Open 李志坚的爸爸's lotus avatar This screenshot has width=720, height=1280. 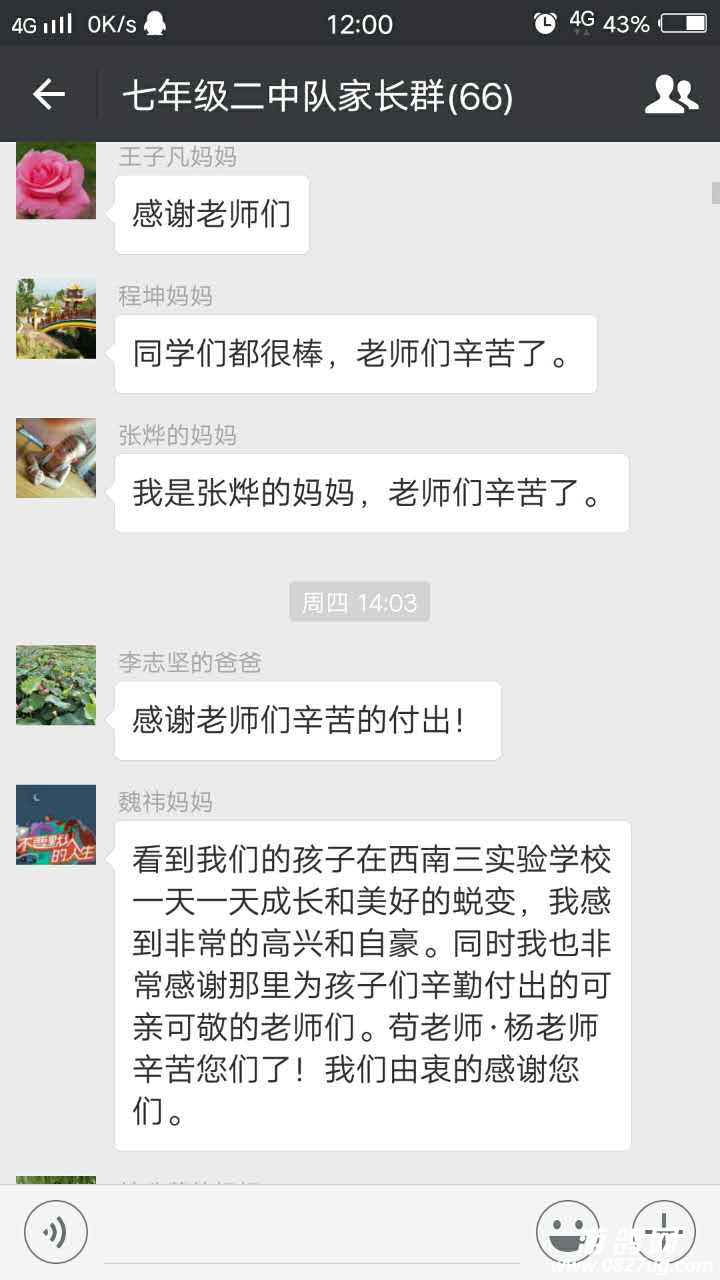click(56, 685)
